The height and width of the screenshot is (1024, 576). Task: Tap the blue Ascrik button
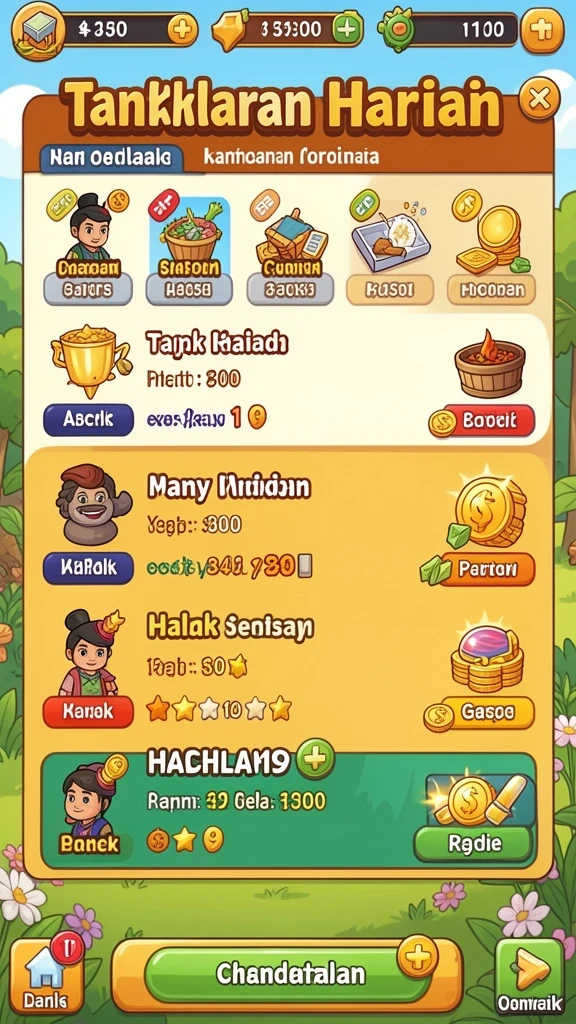click(88, 419)
